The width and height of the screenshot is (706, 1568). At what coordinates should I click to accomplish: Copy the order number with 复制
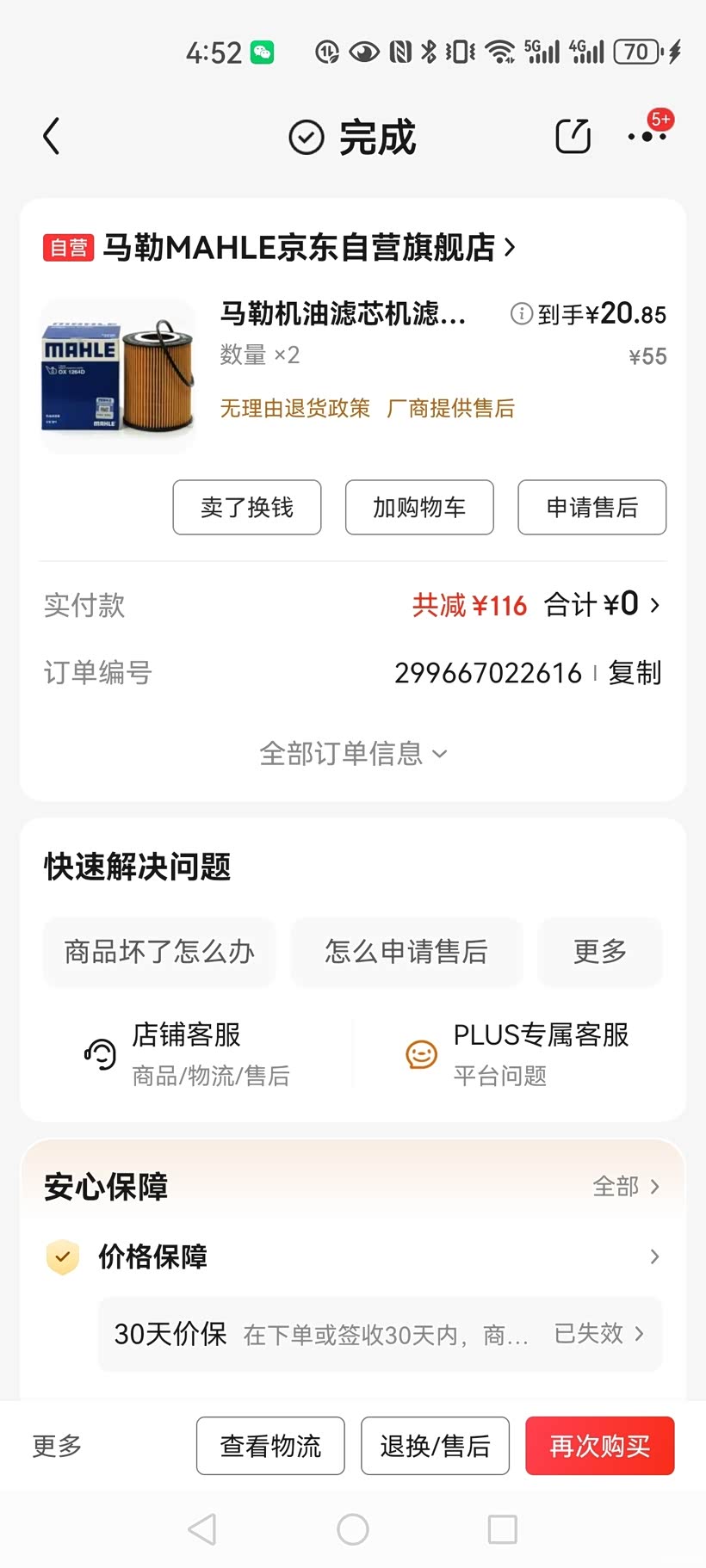pos(635,673)
